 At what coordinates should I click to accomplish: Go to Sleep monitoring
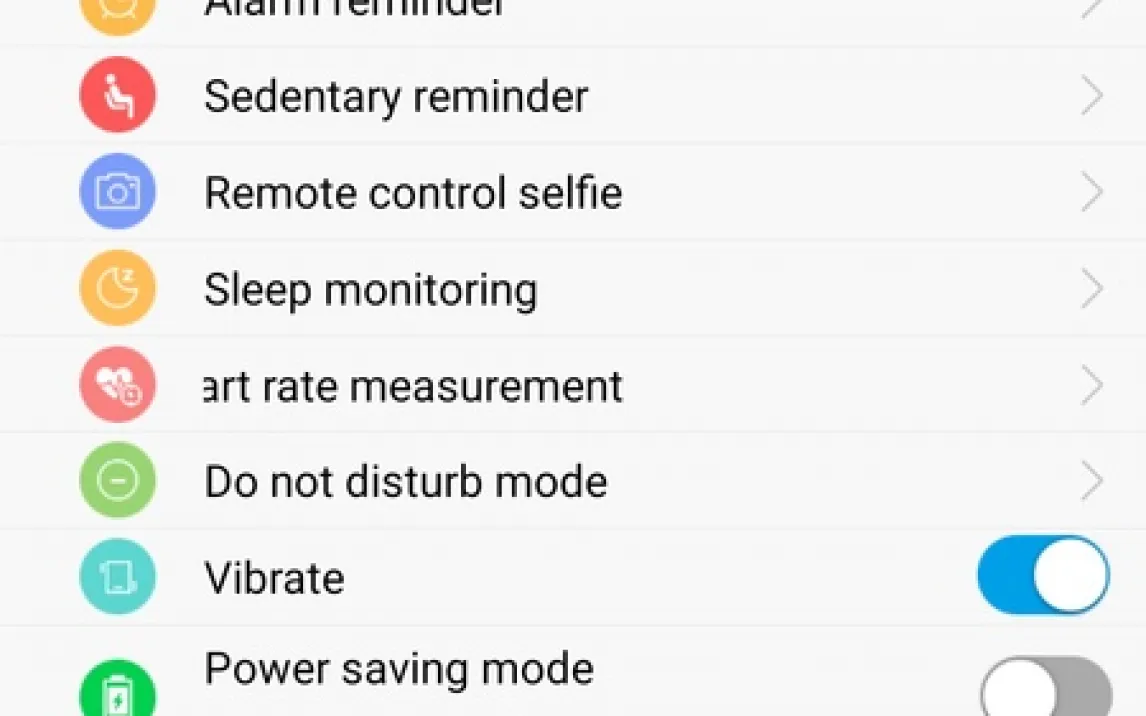[371, 290]
